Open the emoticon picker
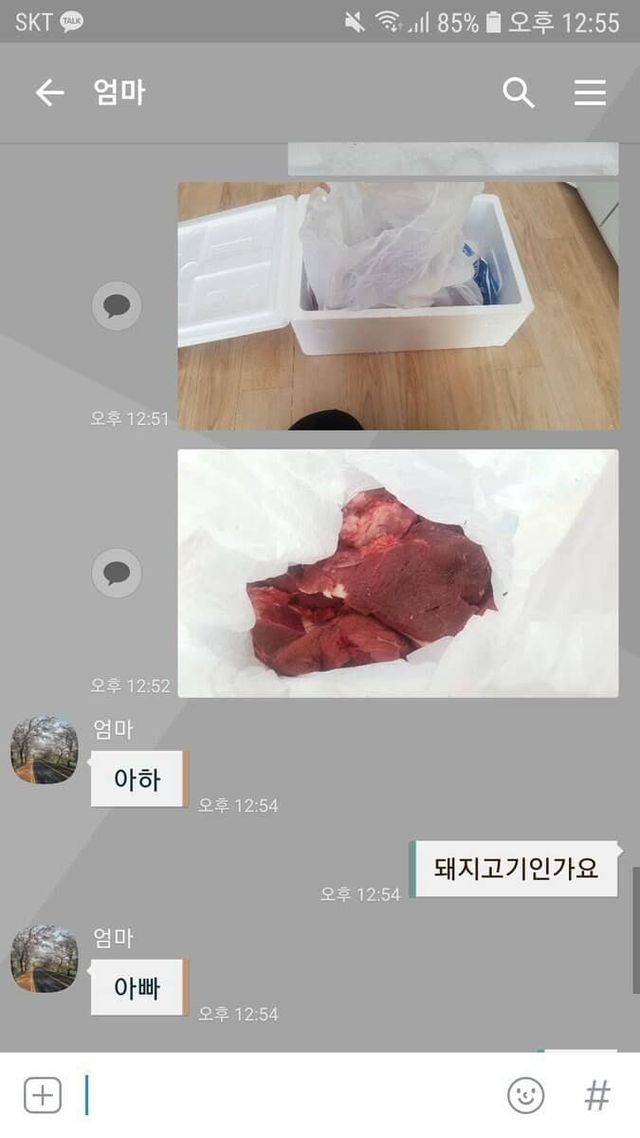This screenshot has height=1138, width=640. pos(525,1095)
